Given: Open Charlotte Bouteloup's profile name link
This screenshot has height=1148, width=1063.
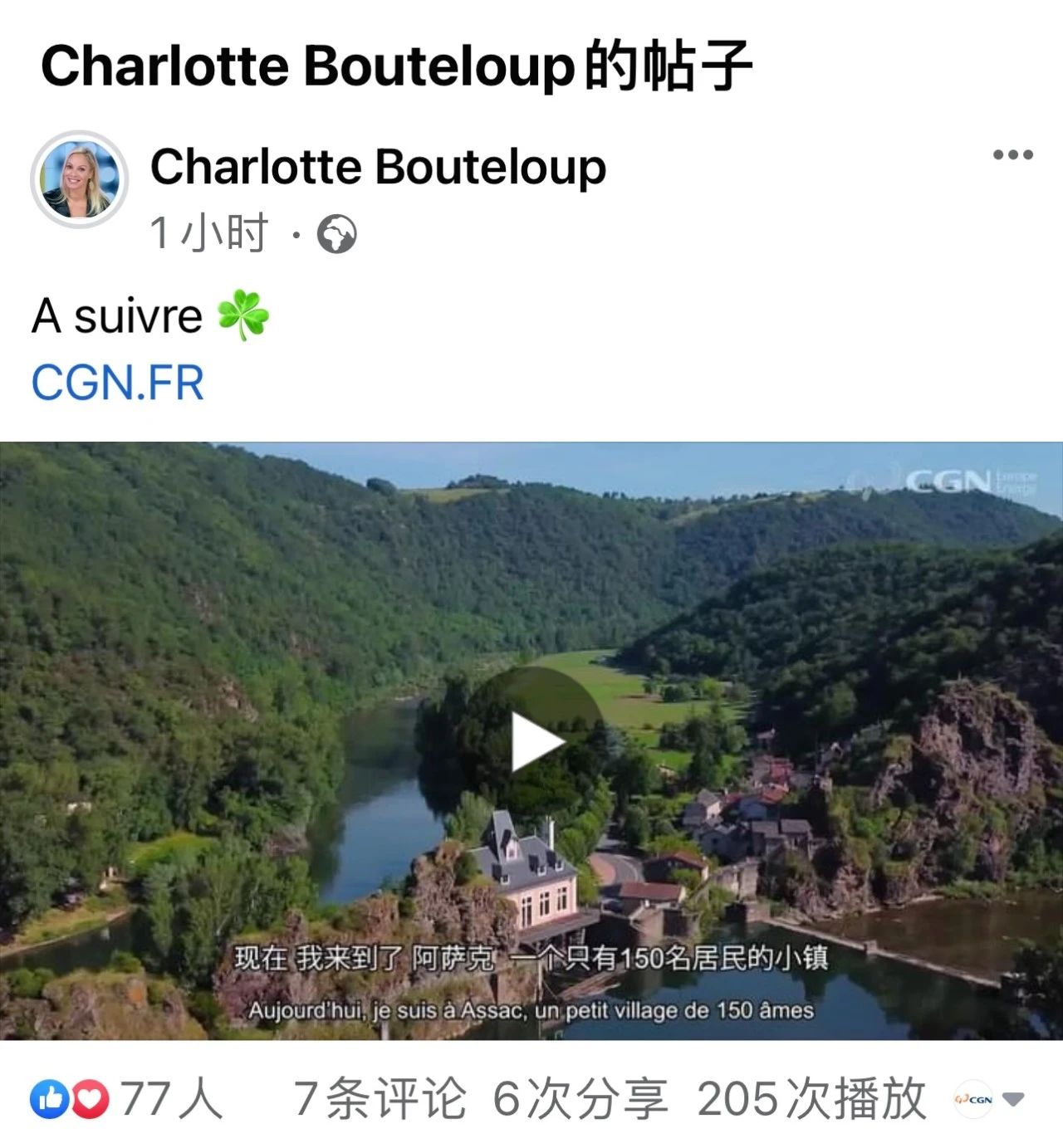Looking at the screenshot, I should (378, 167).
